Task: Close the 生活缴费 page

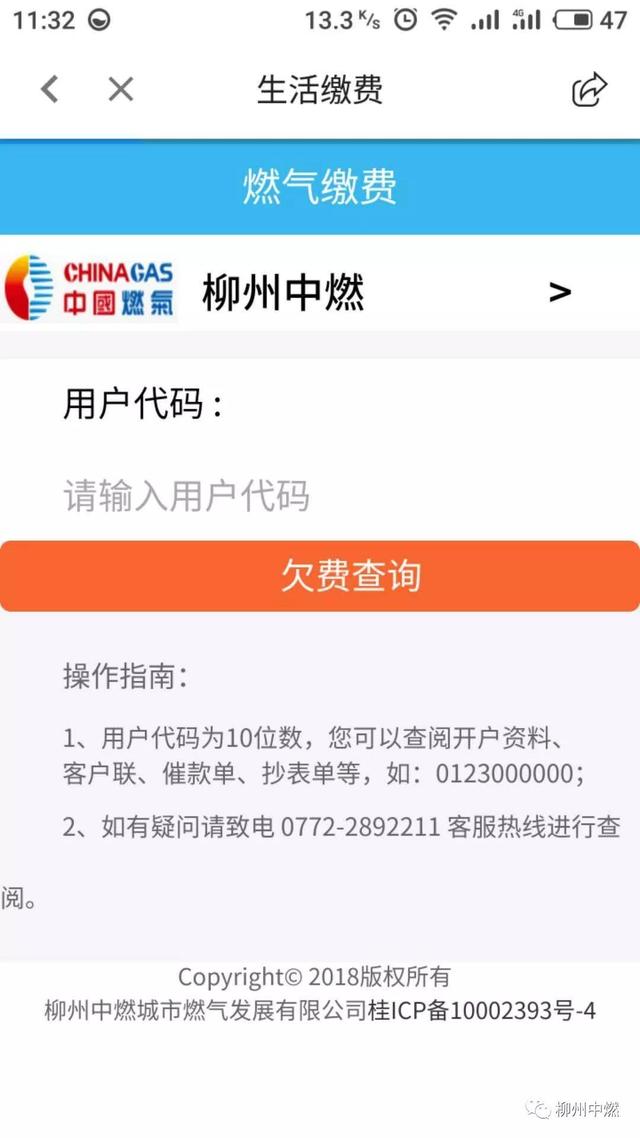Action: (x=120, y=90)
